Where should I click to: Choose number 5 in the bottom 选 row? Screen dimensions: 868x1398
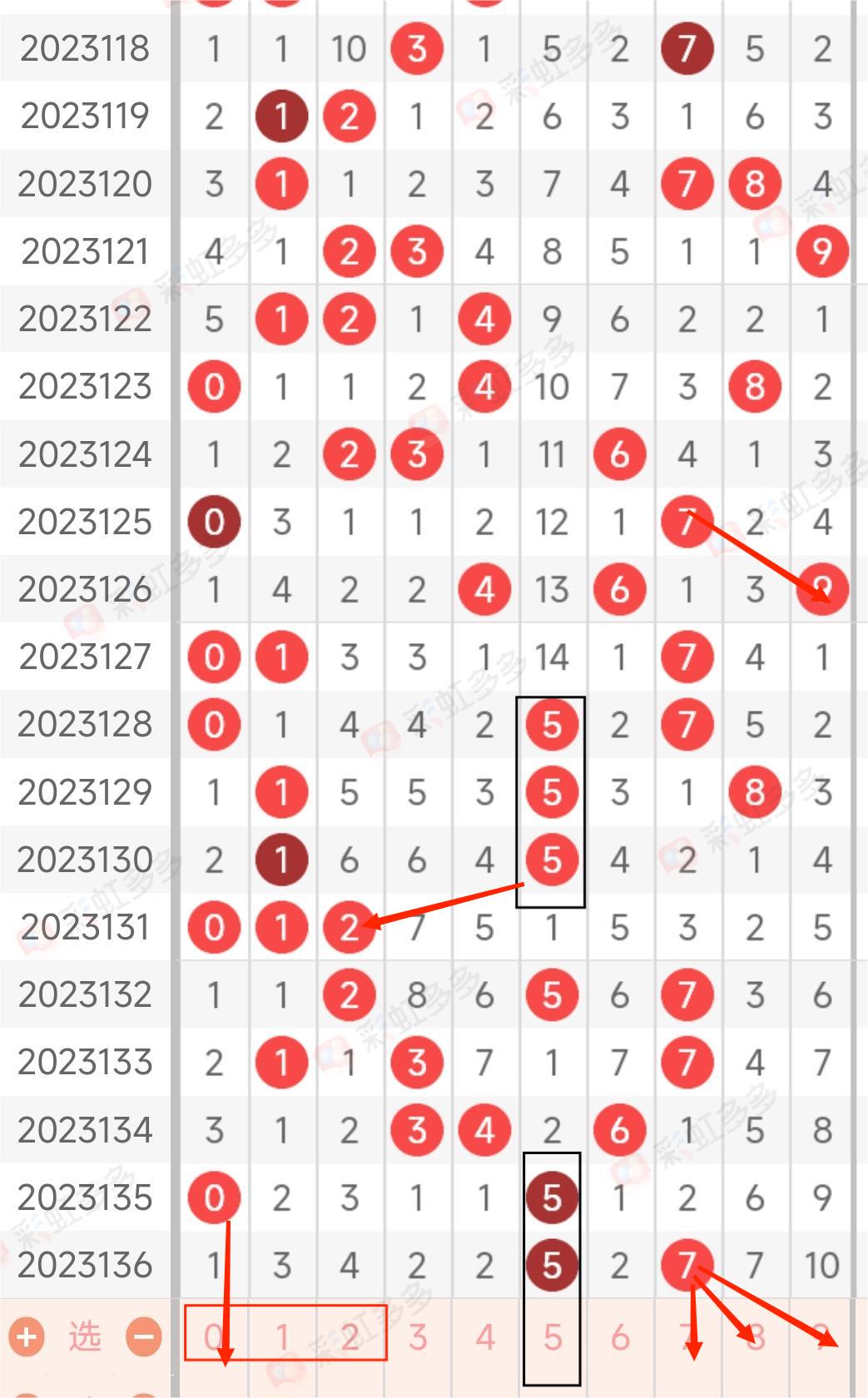tap(552, 1337)
